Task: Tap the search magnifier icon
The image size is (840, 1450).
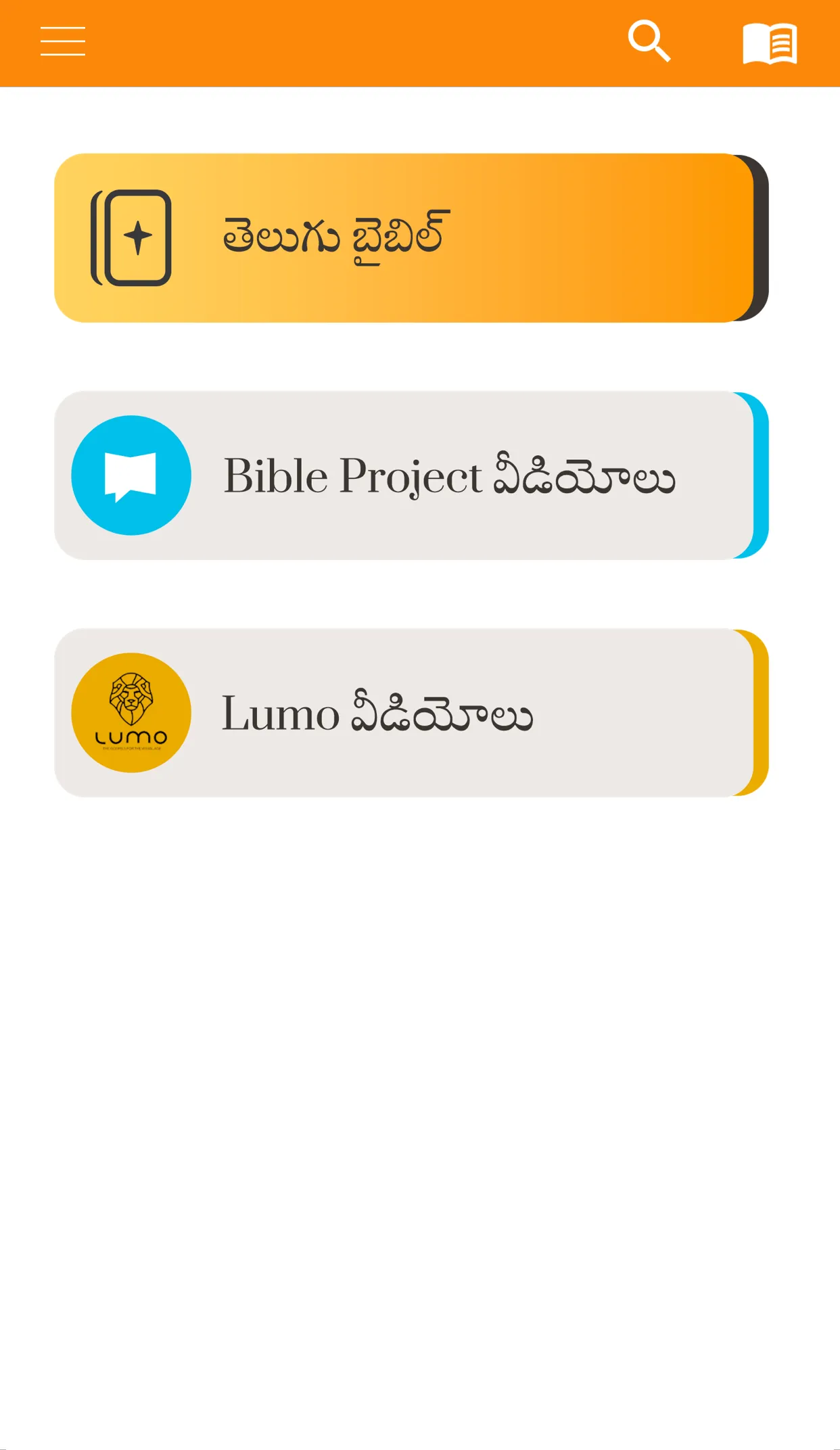Action: point(649,41)
